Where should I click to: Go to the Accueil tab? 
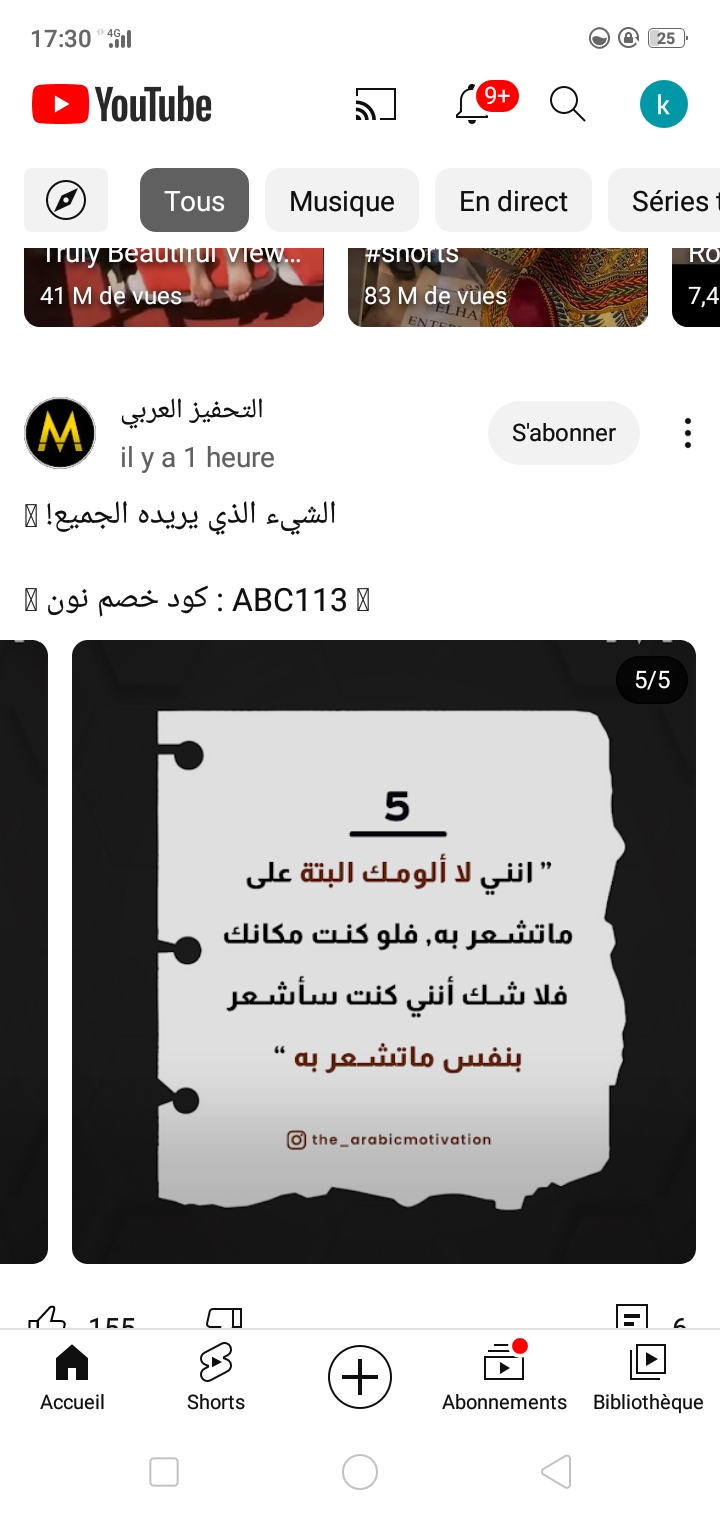coord(72,1378)
